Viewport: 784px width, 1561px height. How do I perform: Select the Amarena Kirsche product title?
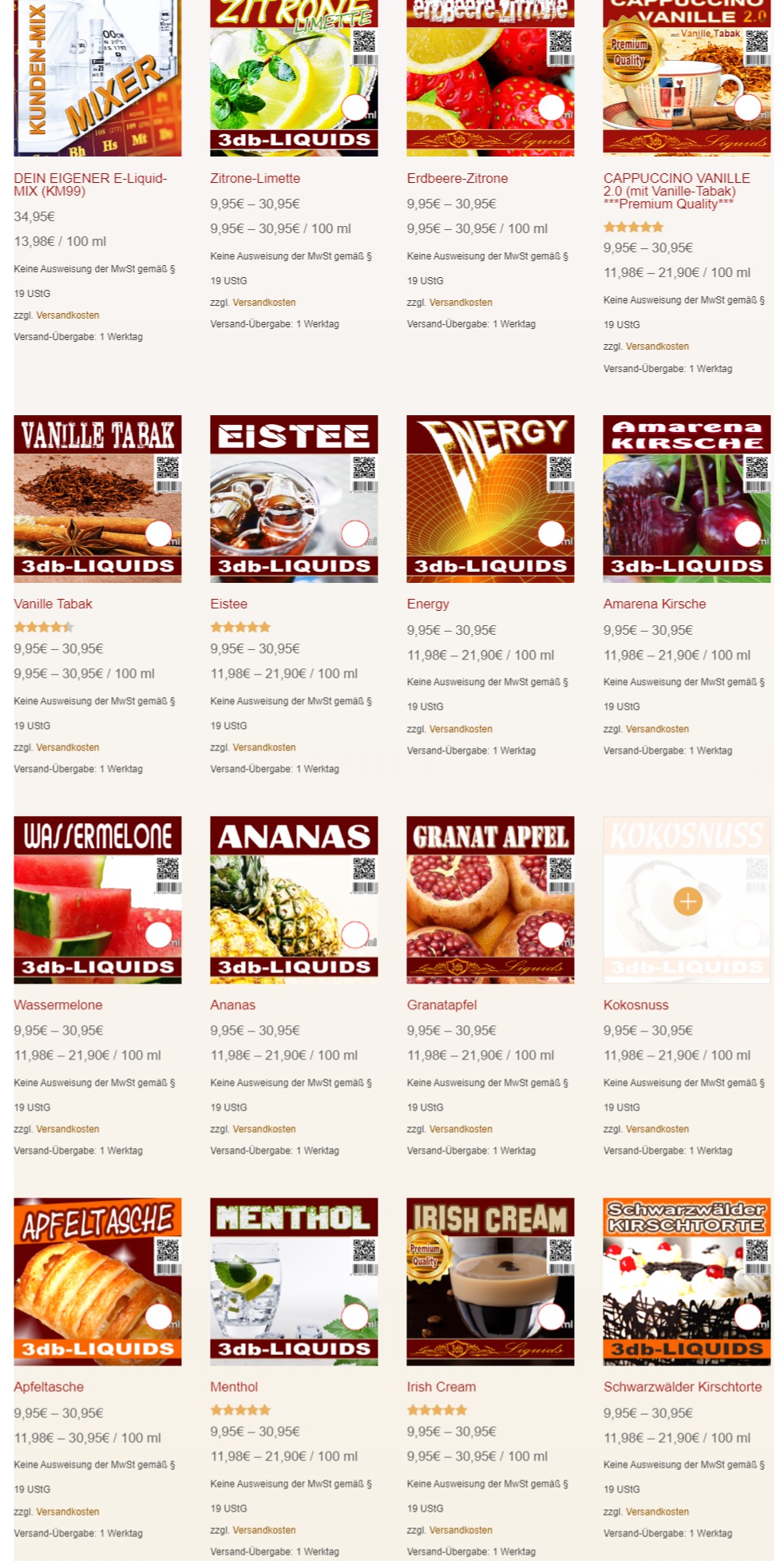pos(655,604)
